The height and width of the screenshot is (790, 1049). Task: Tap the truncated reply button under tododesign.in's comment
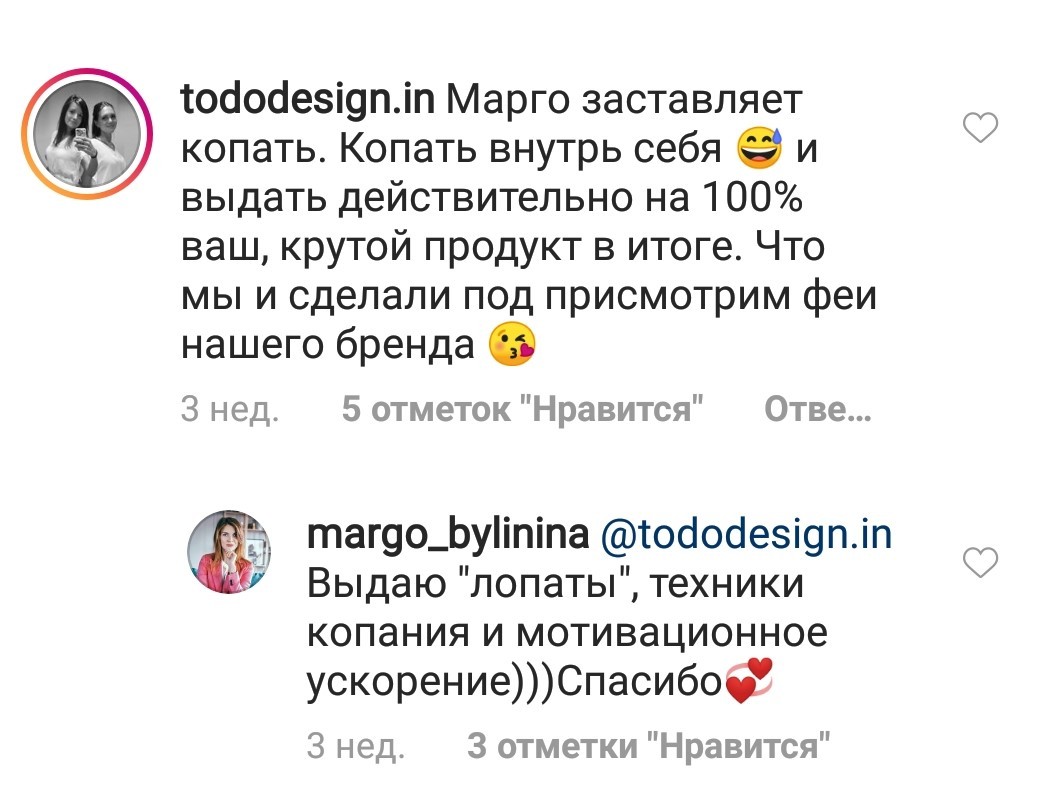point(818,409)
